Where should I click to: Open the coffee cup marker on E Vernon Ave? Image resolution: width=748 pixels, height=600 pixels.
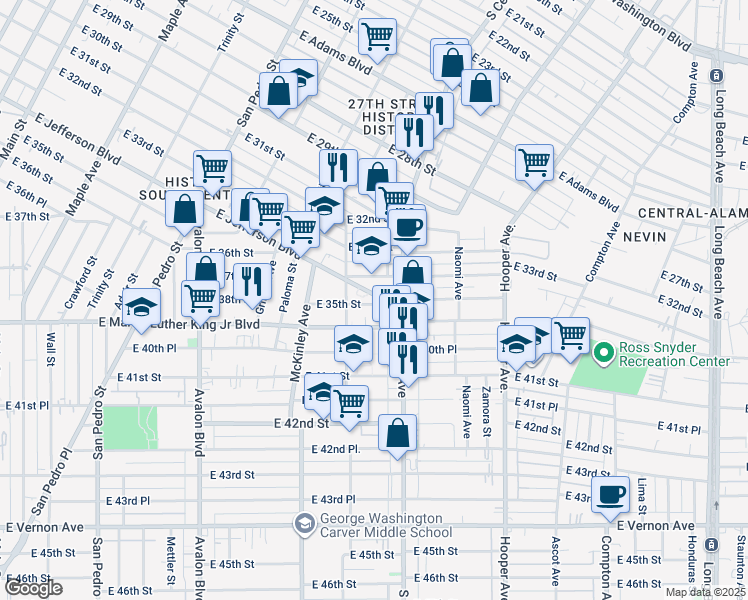click(x=610, y=499)
